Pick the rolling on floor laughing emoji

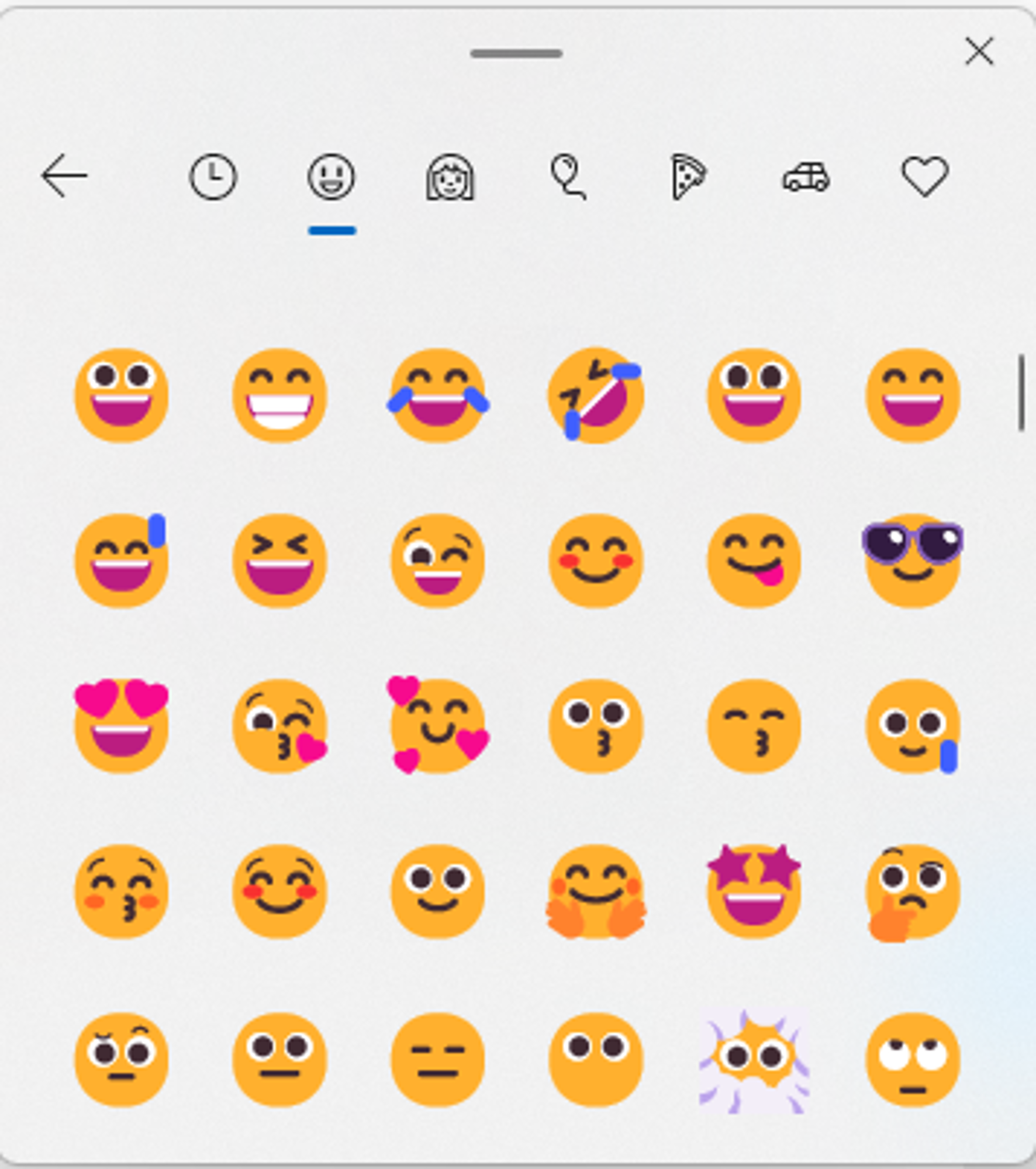[596, 396]
